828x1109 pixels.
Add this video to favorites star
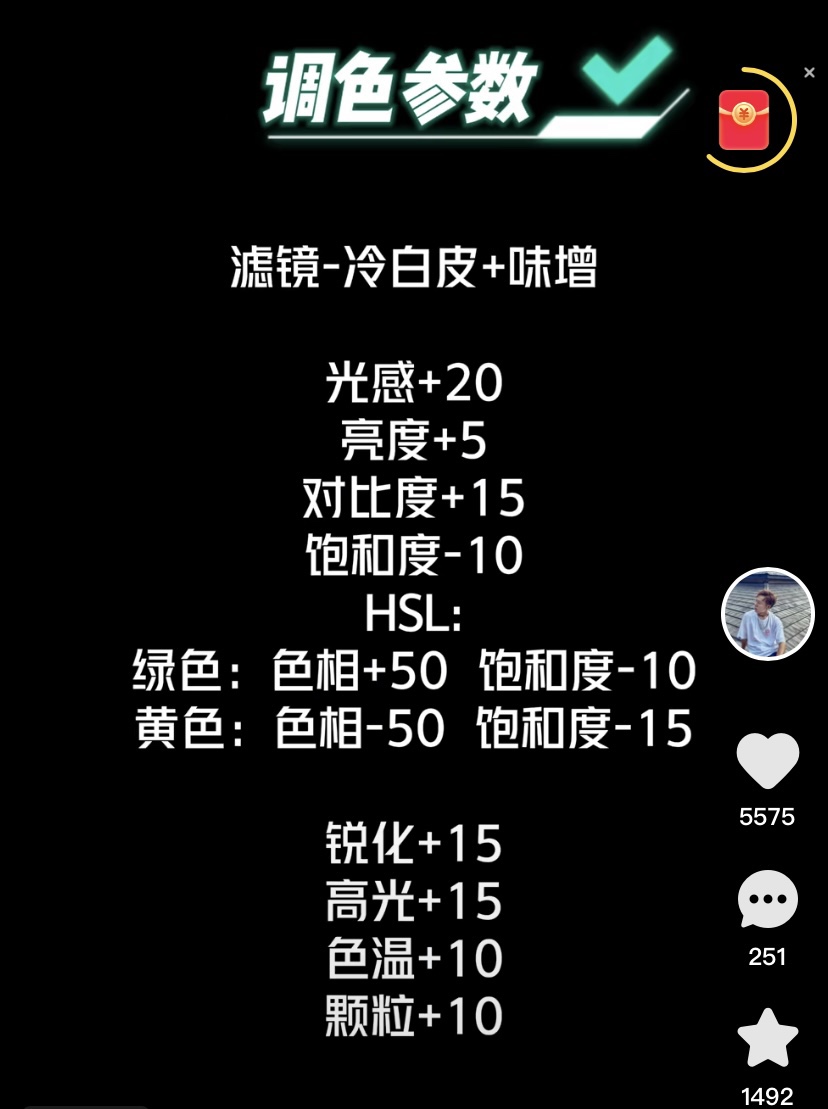[767, 1040]
